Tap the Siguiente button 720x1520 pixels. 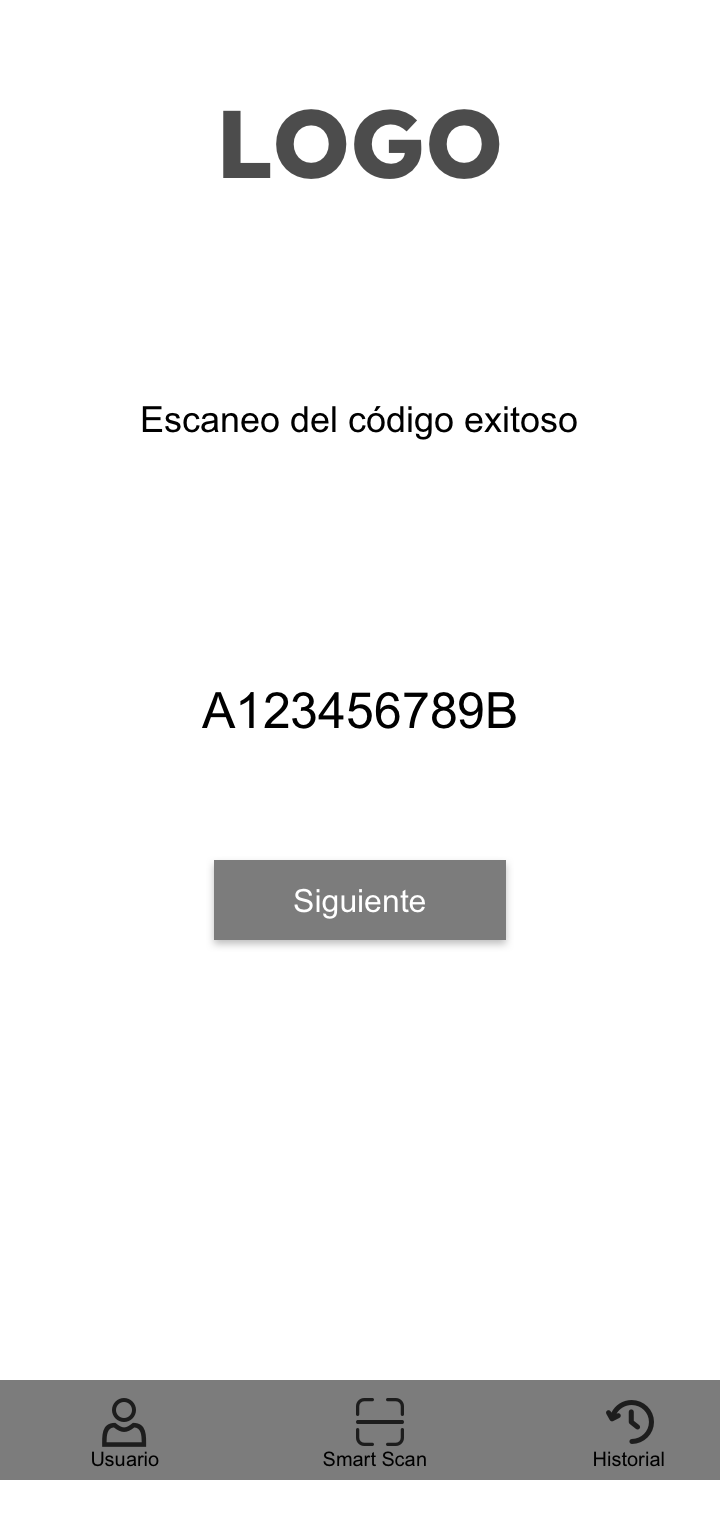(360, 900)
